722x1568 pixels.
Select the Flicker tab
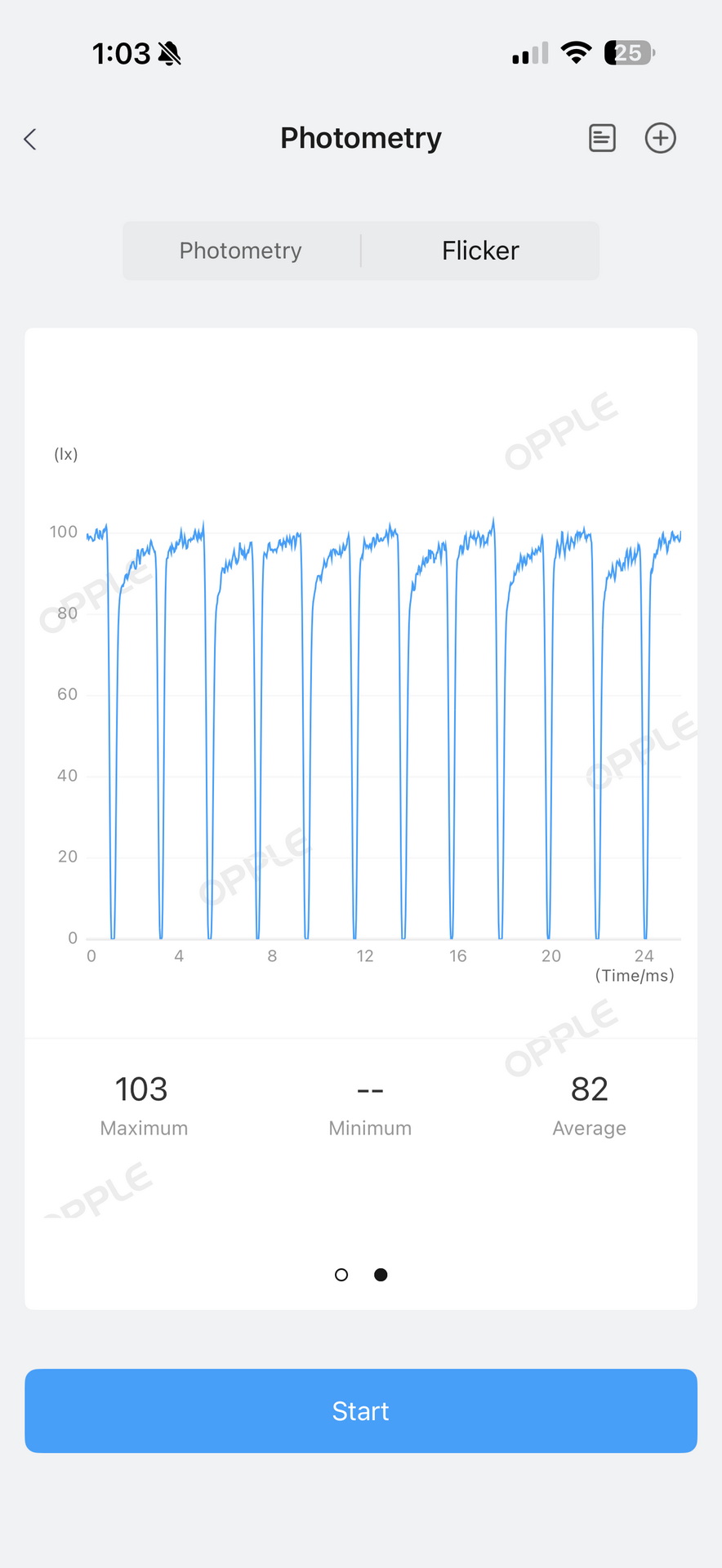[x=480, y=251]
